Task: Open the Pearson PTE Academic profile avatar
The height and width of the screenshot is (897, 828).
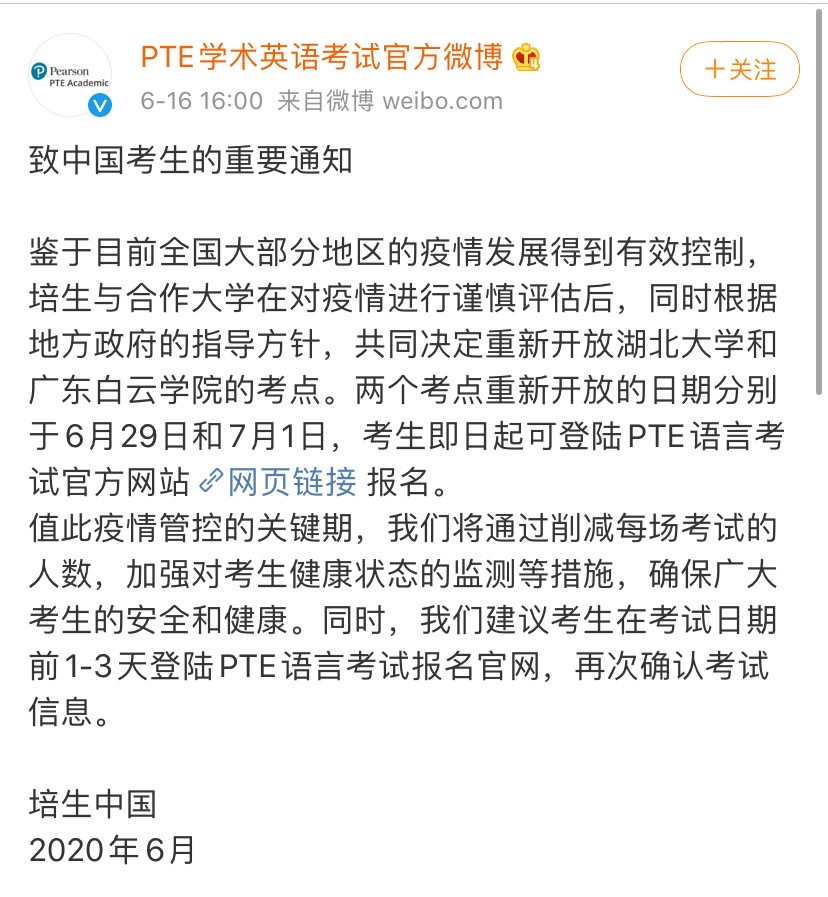Action: click(71, 75)
